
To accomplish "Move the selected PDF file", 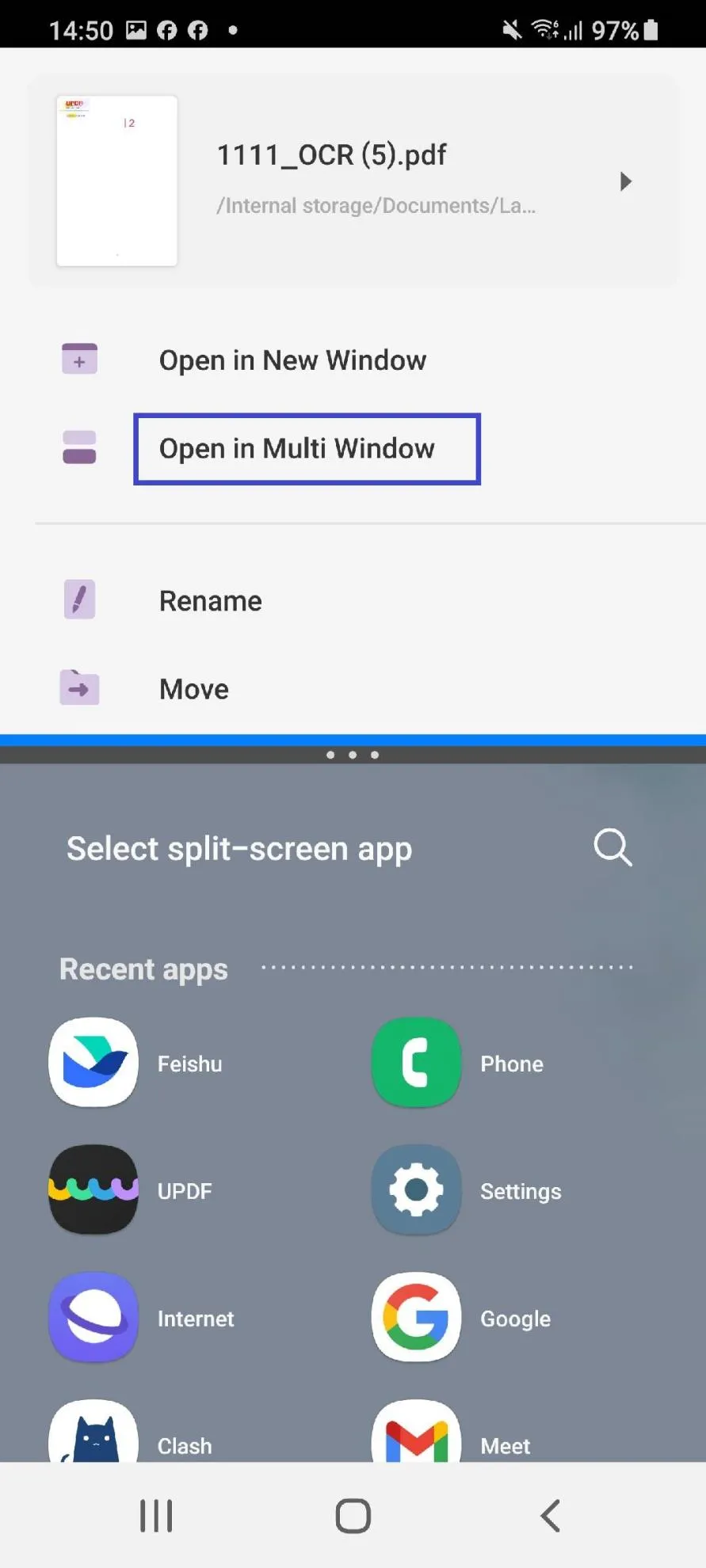I will (193, 688).
